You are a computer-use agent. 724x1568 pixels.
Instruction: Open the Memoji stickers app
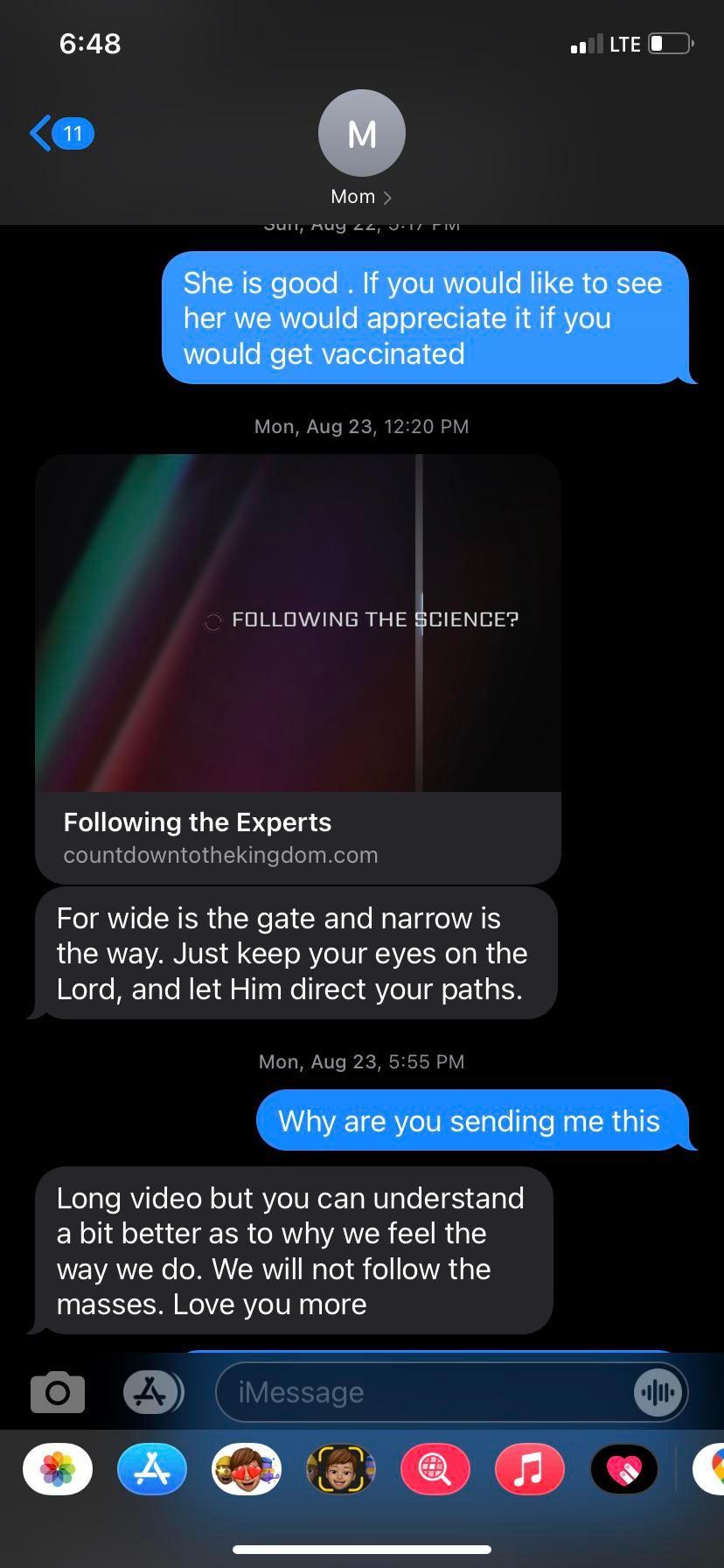click(x=247, y=1468)
